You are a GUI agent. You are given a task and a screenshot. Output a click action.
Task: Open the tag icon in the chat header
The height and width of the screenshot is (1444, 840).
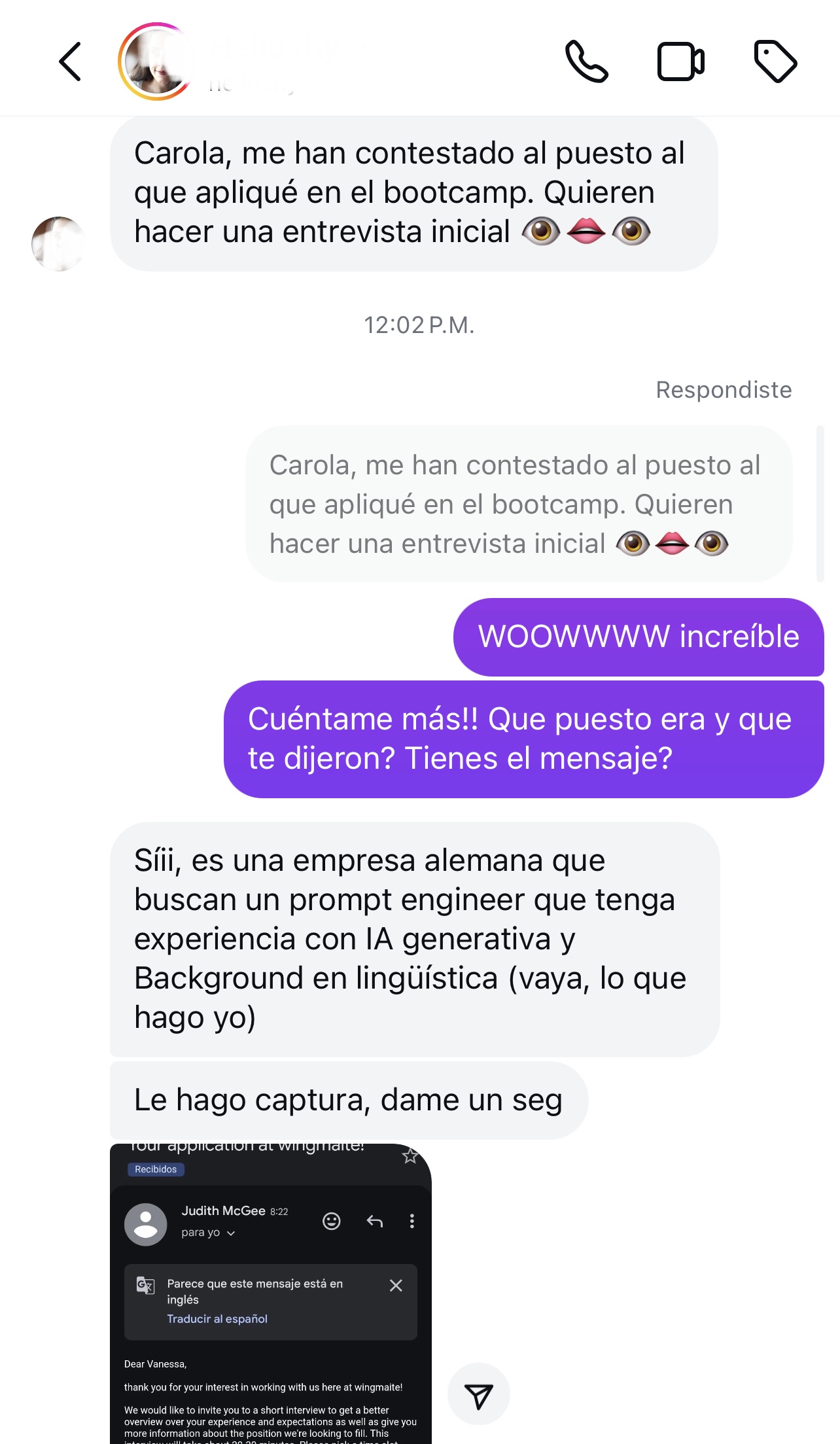777,62
